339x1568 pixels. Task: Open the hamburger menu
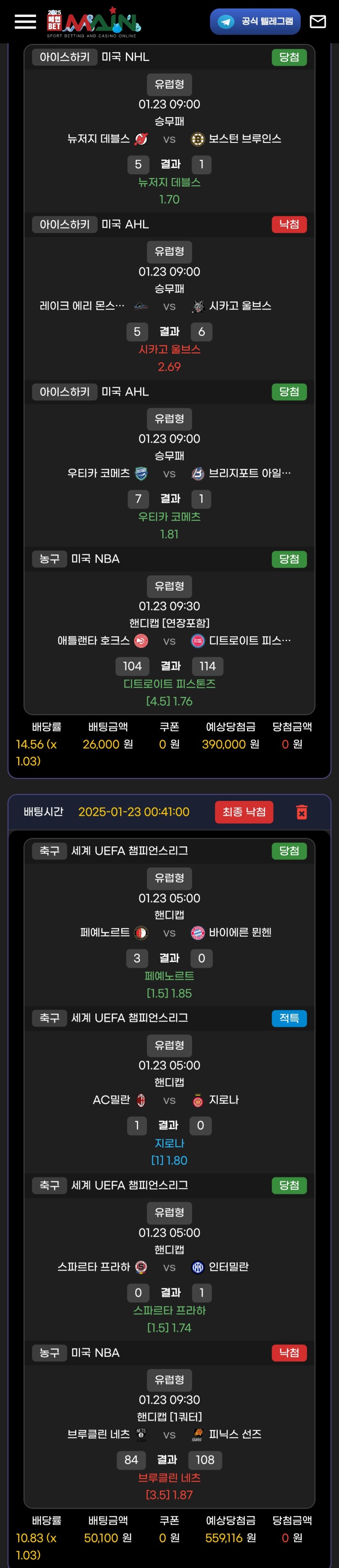25,22
